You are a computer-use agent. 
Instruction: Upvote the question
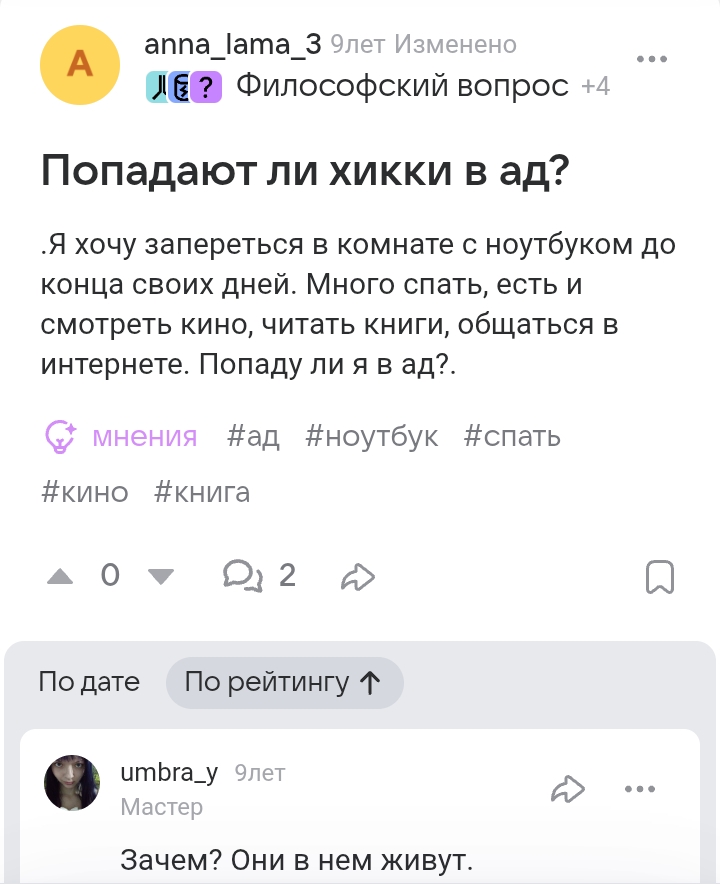click(x=61, y=576)
